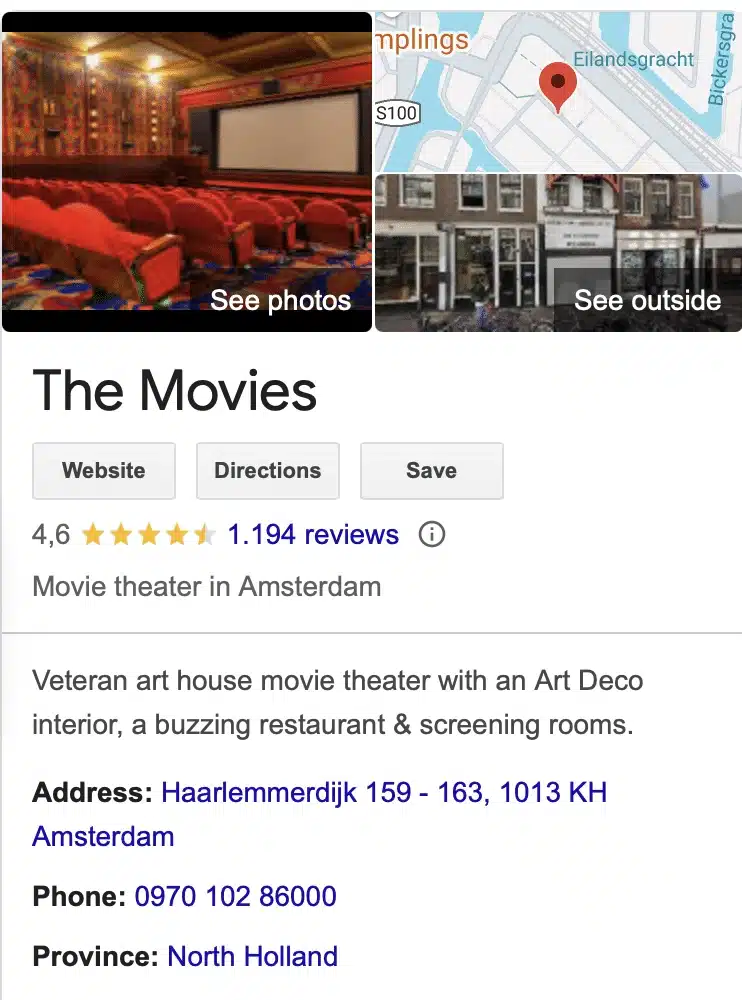Click the Website button
The image size is (742, 1000).
click(x=103, y=470)
